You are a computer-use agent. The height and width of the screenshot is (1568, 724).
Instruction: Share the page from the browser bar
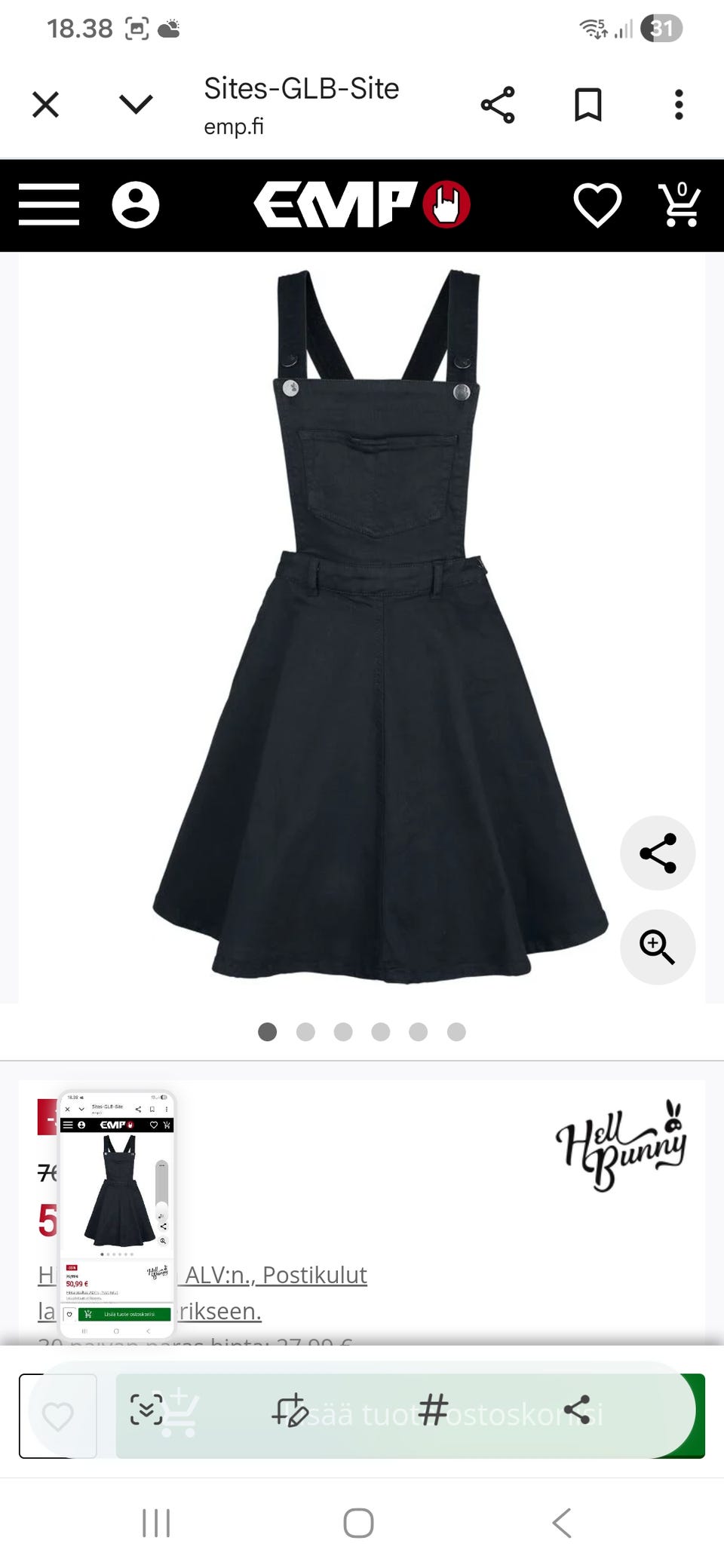(498, 105)
